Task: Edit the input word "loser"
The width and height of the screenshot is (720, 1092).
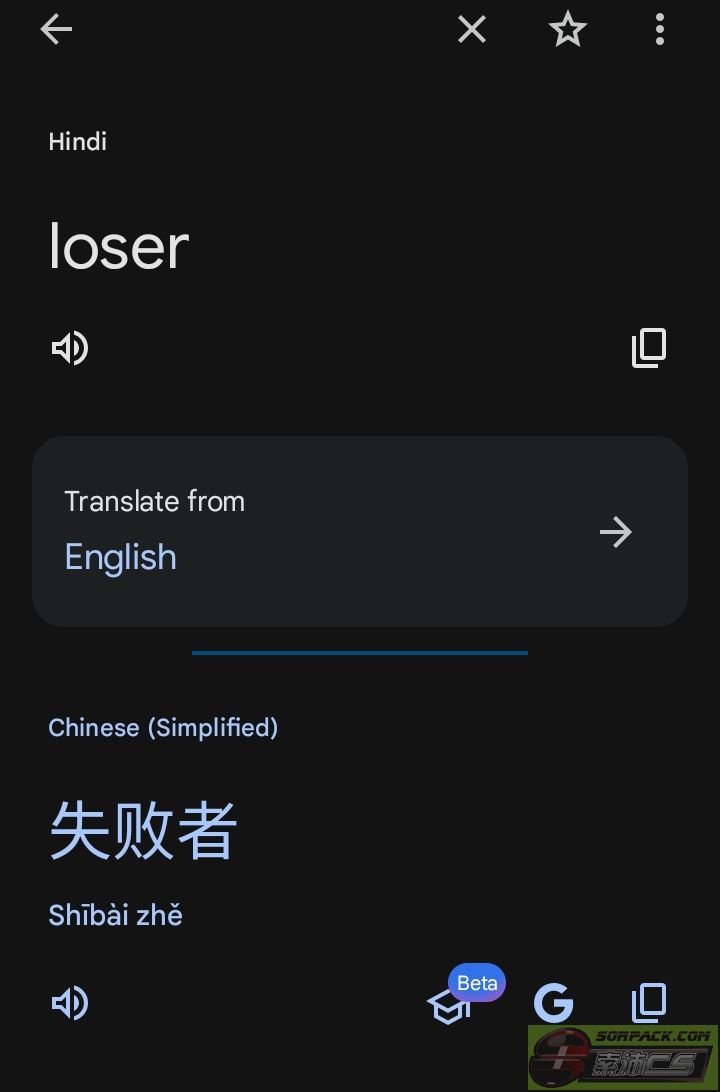Action: point(119,247)
